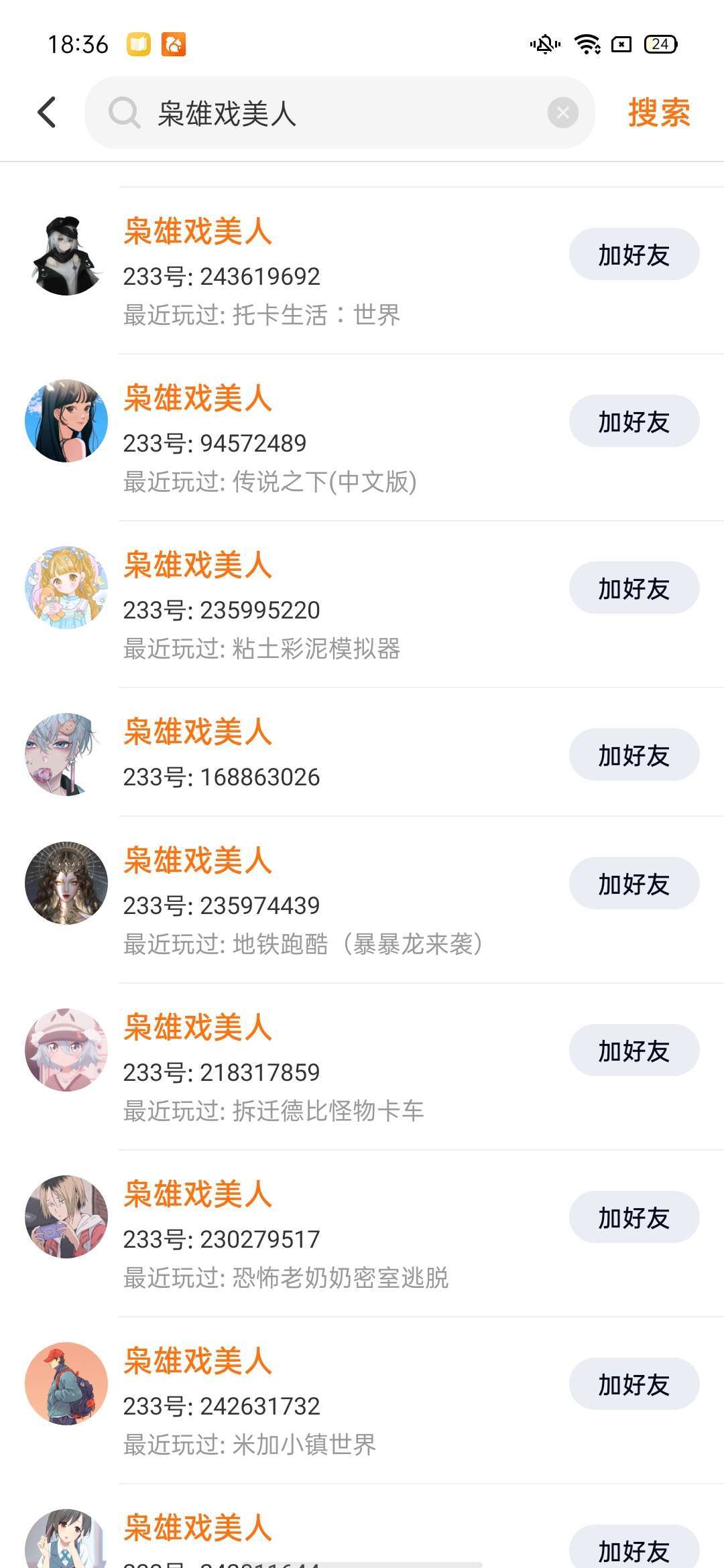Open the result that played 传说之下(中文版)
This screenshot has width=724, height=1568.
click(268, 439)
